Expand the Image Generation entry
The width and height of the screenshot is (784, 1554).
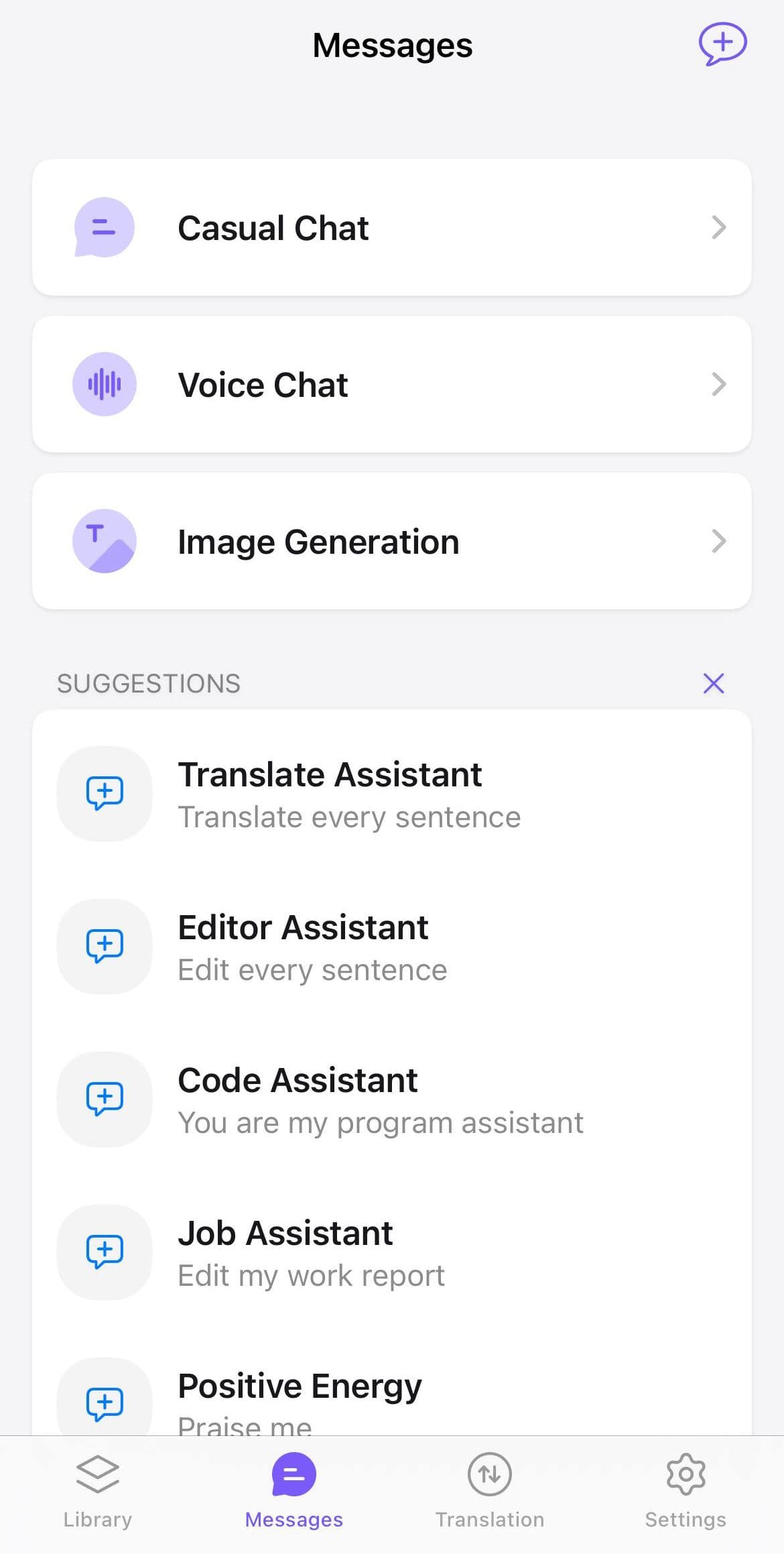pos(719,541)
